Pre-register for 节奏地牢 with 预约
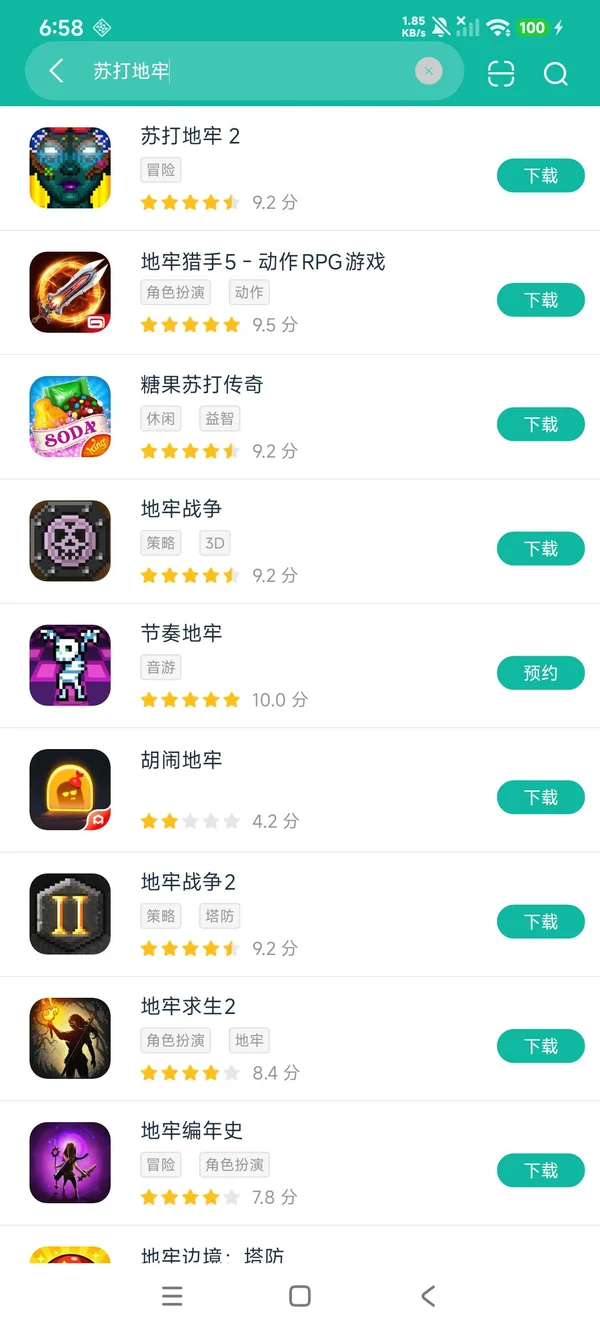This screenshot has width=600, height=1333. coord(540,673)
